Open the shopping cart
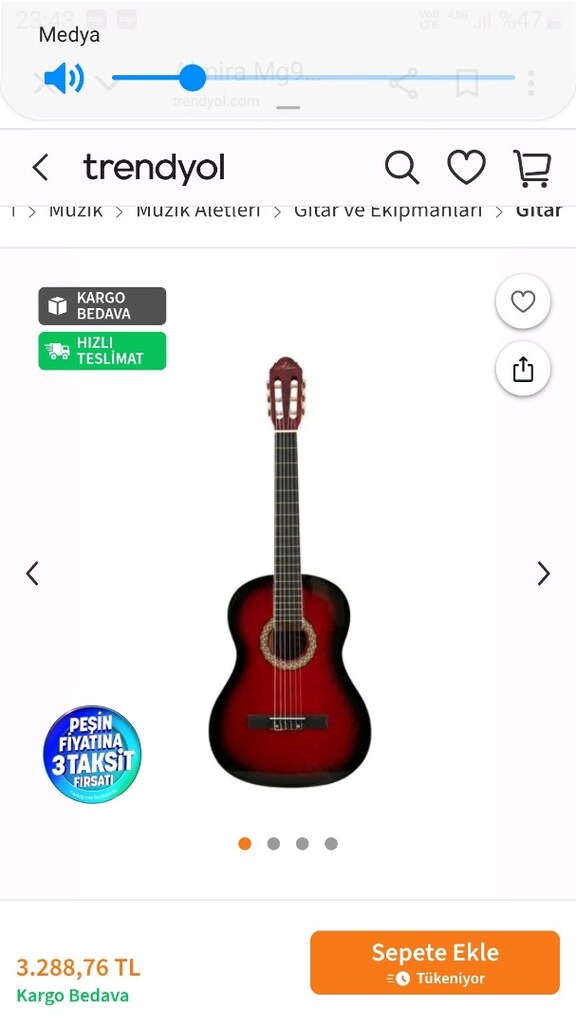The width and height of the screenshot is (576, 1024). [x=532, y=168]
